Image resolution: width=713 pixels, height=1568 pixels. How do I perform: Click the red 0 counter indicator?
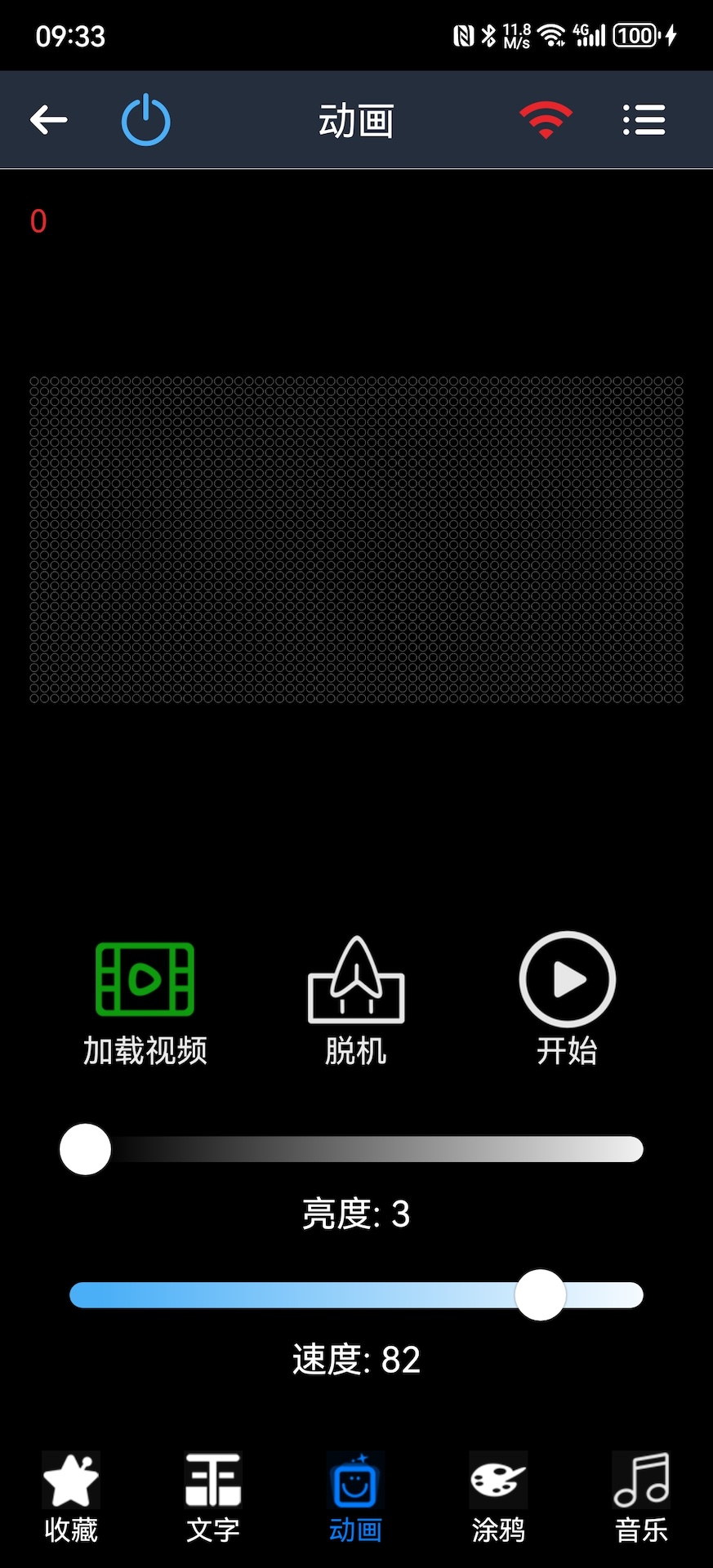(37, 220)
